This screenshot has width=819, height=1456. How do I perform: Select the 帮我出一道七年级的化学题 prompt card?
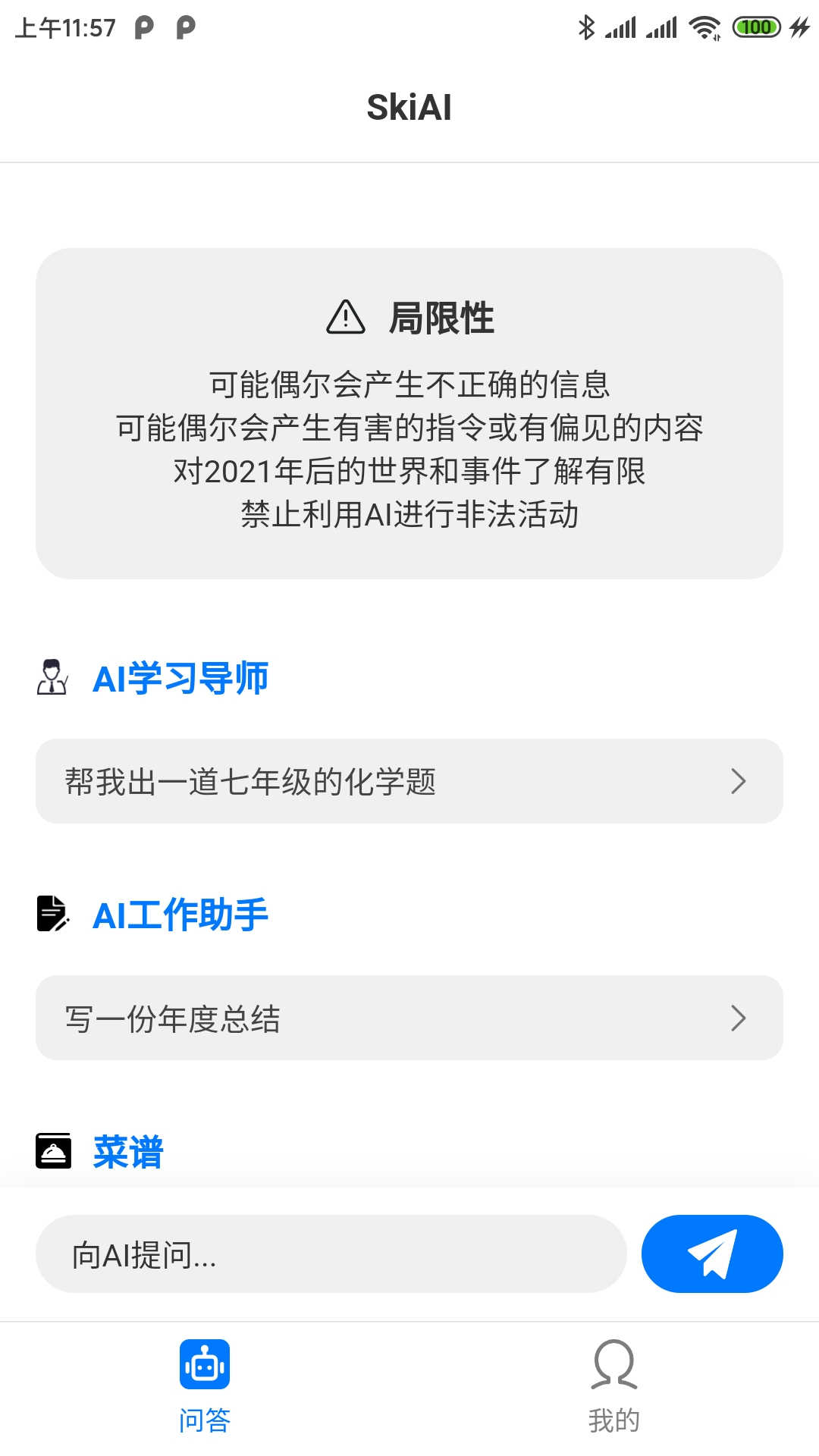409,781
